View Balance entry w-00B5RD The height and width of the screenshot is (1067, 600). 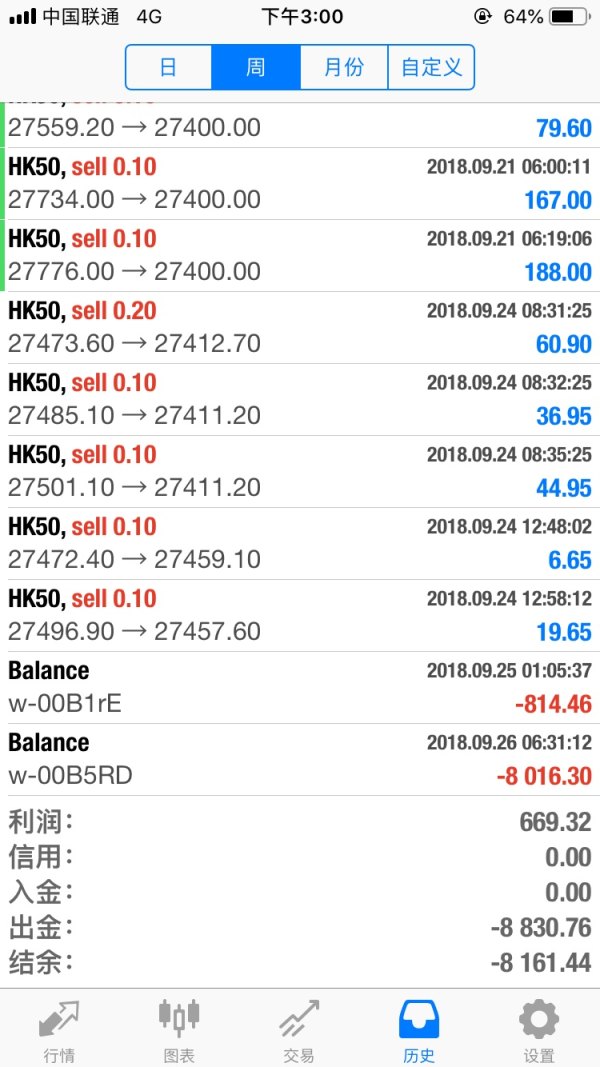tap(300, 760)
